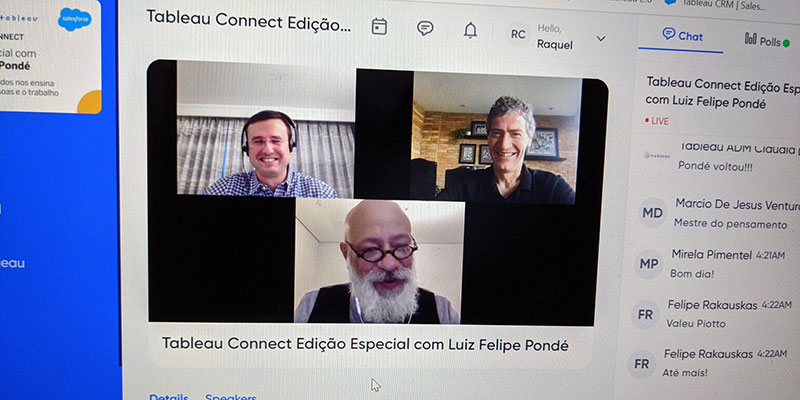Open the messages speech bubble icon
Screen dimensions: 800x400
[425, 28]
